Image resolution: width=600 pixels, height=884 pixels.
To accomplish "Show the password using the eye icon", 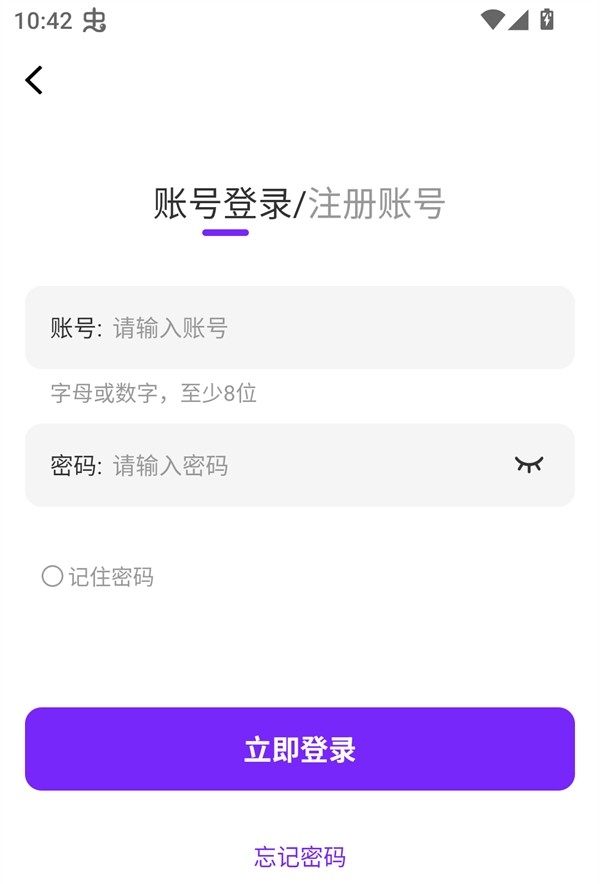I will pyautogui.click(x=528, y=464).
